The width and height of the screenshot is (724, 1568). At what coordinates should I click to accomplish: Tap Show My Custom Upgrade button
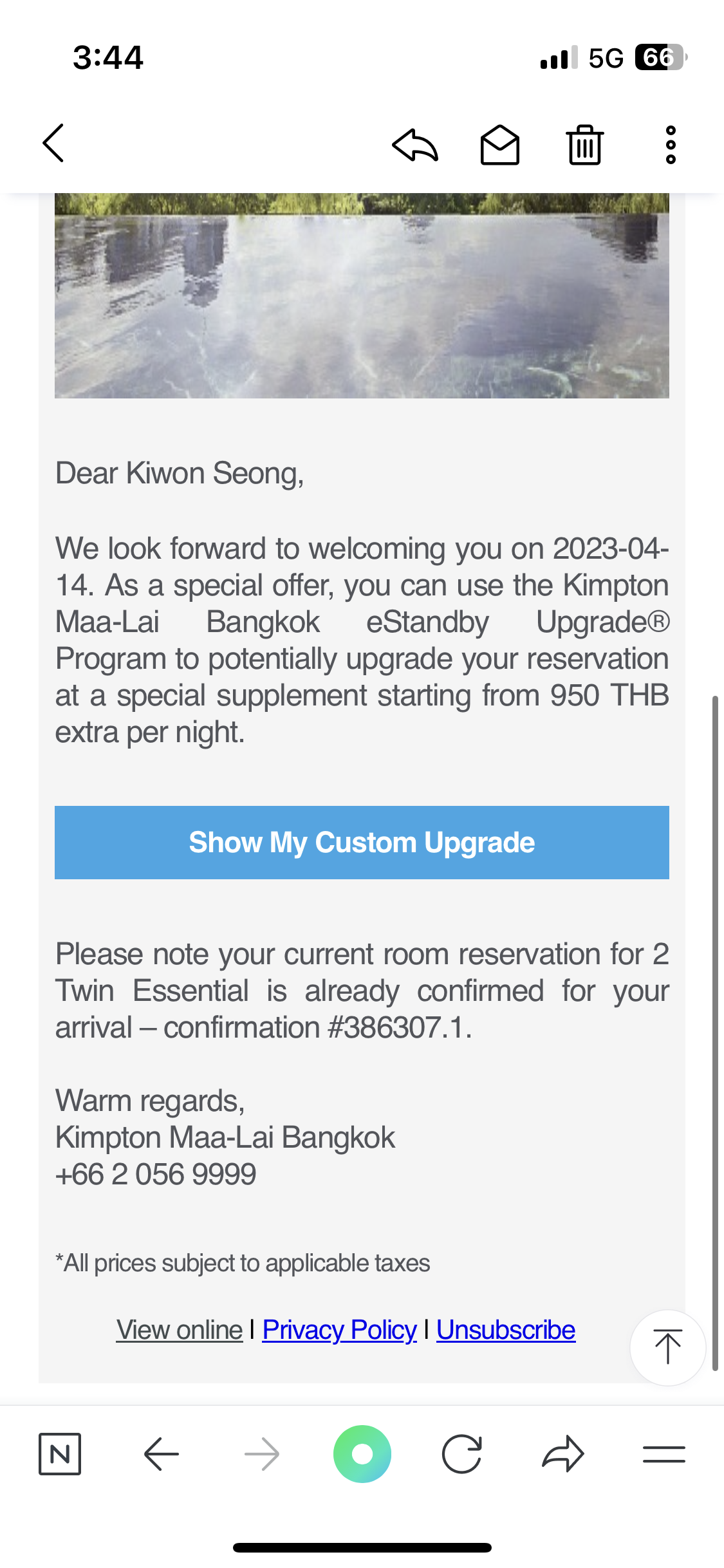pyautogui.click(x=362, y=843)
